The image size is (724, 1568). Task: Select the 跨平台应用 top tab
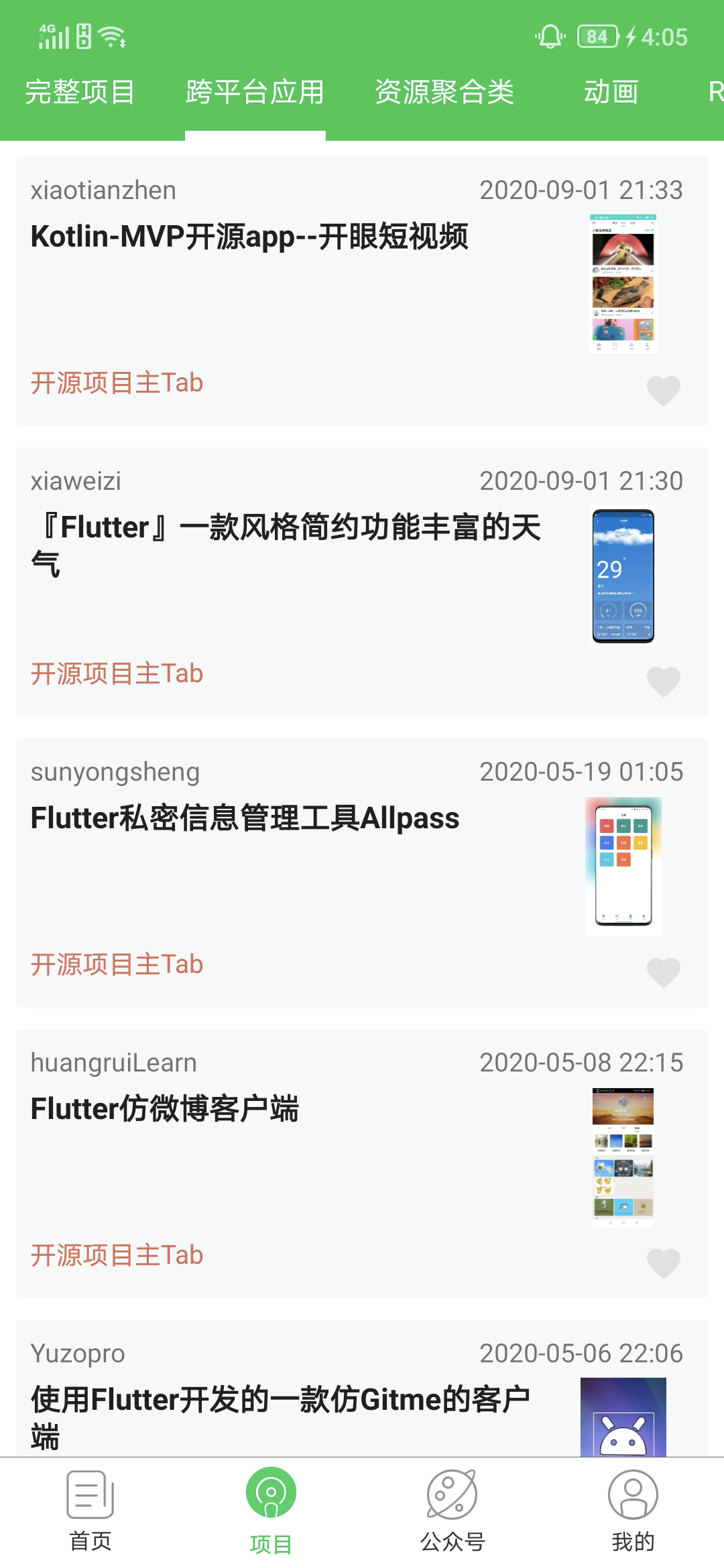(x=255, y=92)
